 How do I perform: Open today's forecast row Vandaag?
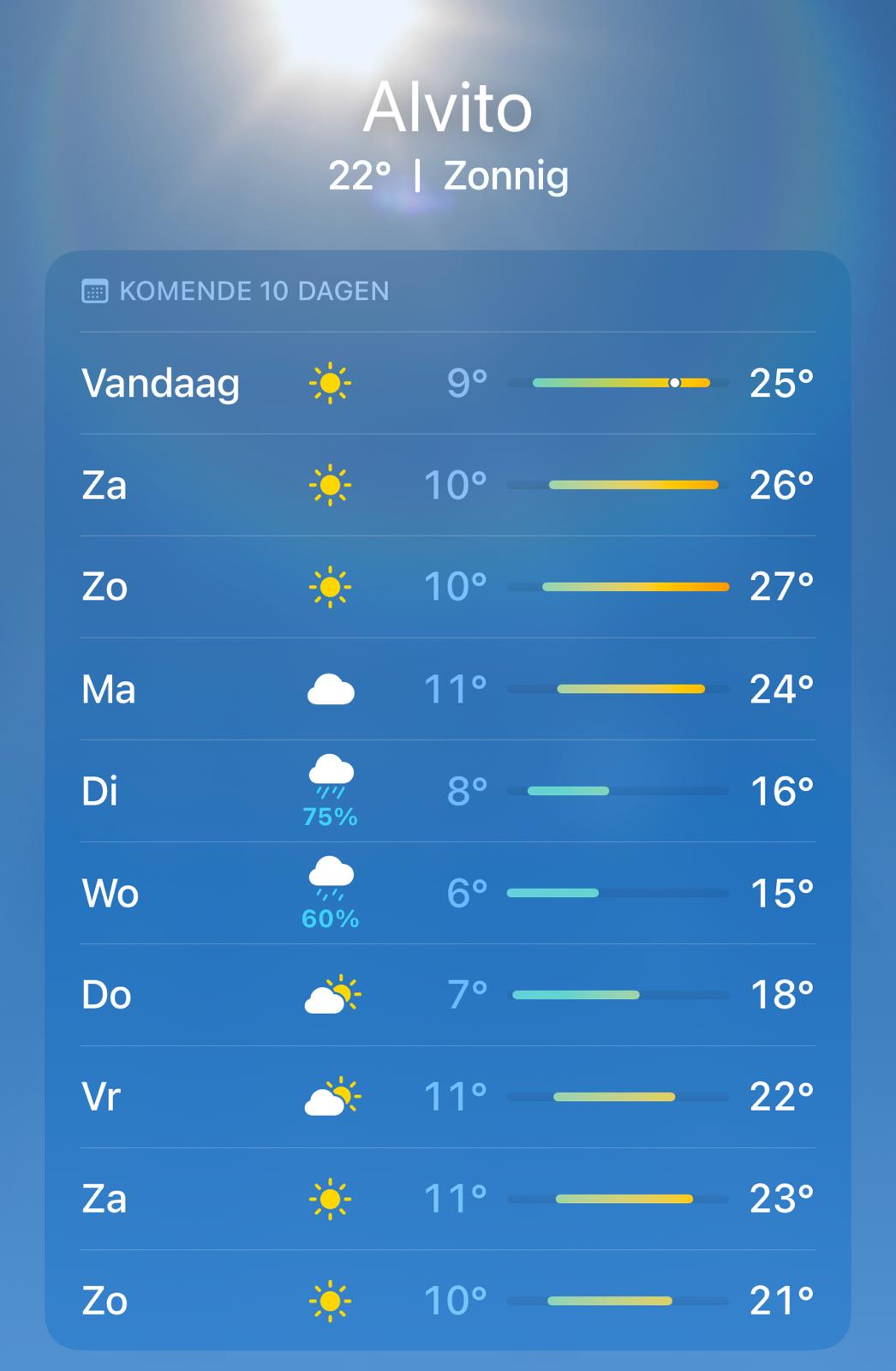[447, 383]
